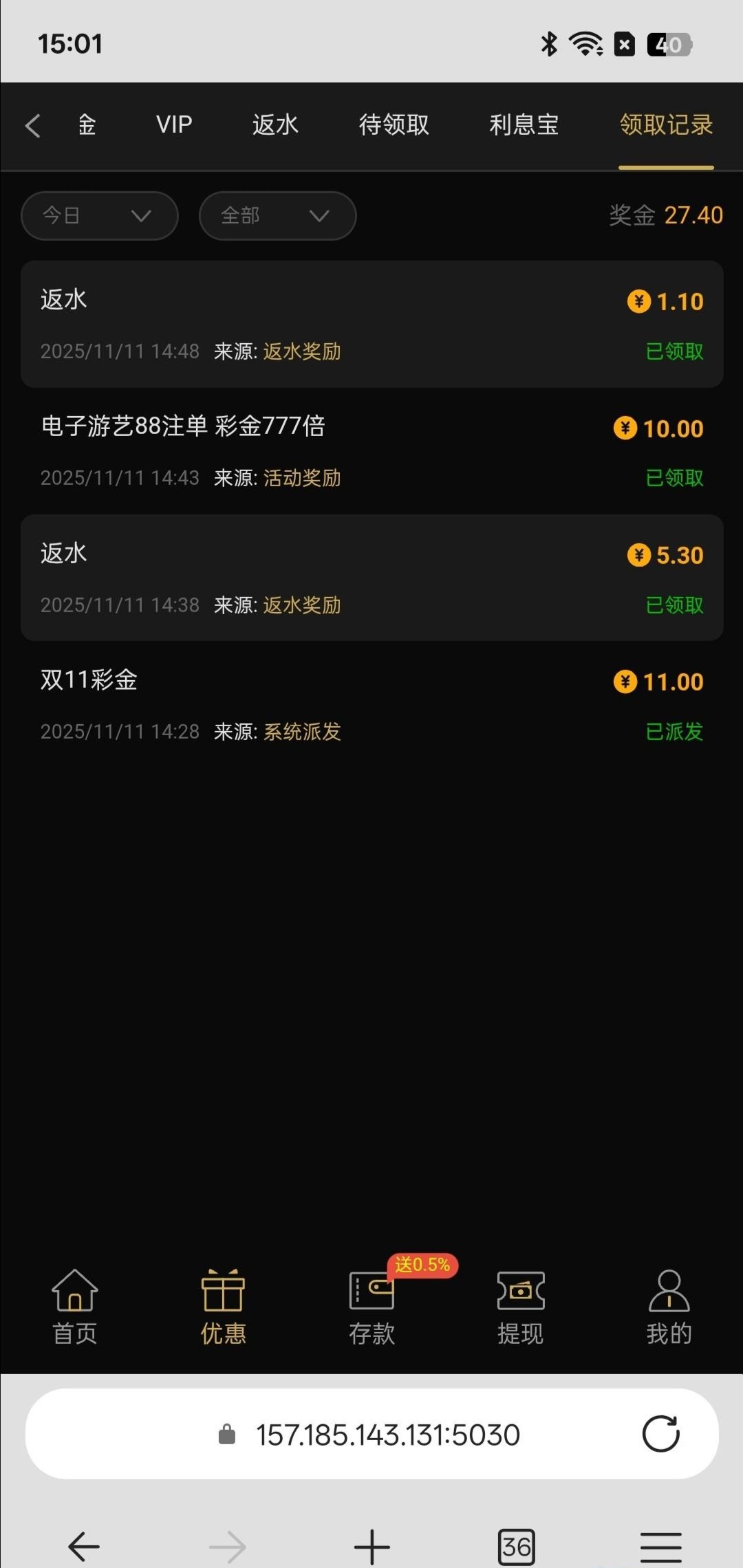Open the browser tab switcher showing 36
Viewport: 743px width, 1568px height.
(x=516, y=1547)
